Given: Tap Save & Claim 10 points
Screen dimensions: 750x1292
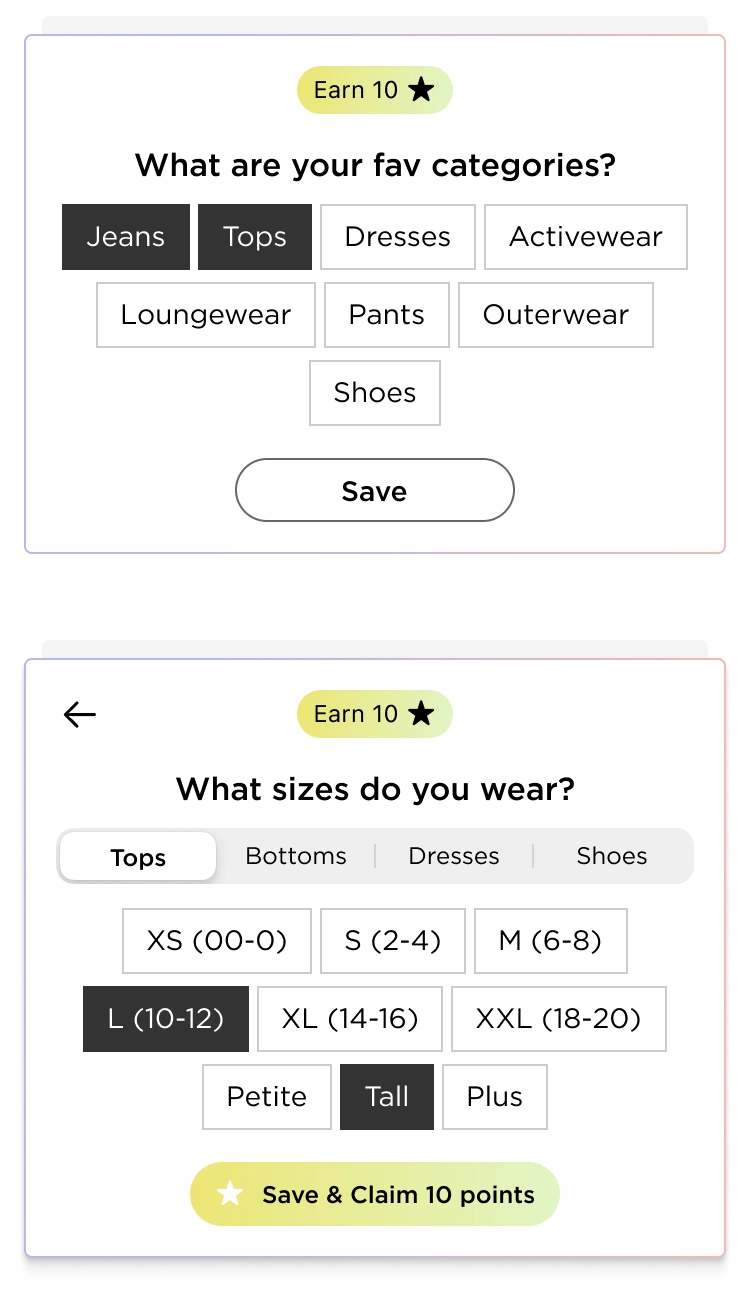Looking at the screenshot, I should [x=375, y=1194].
